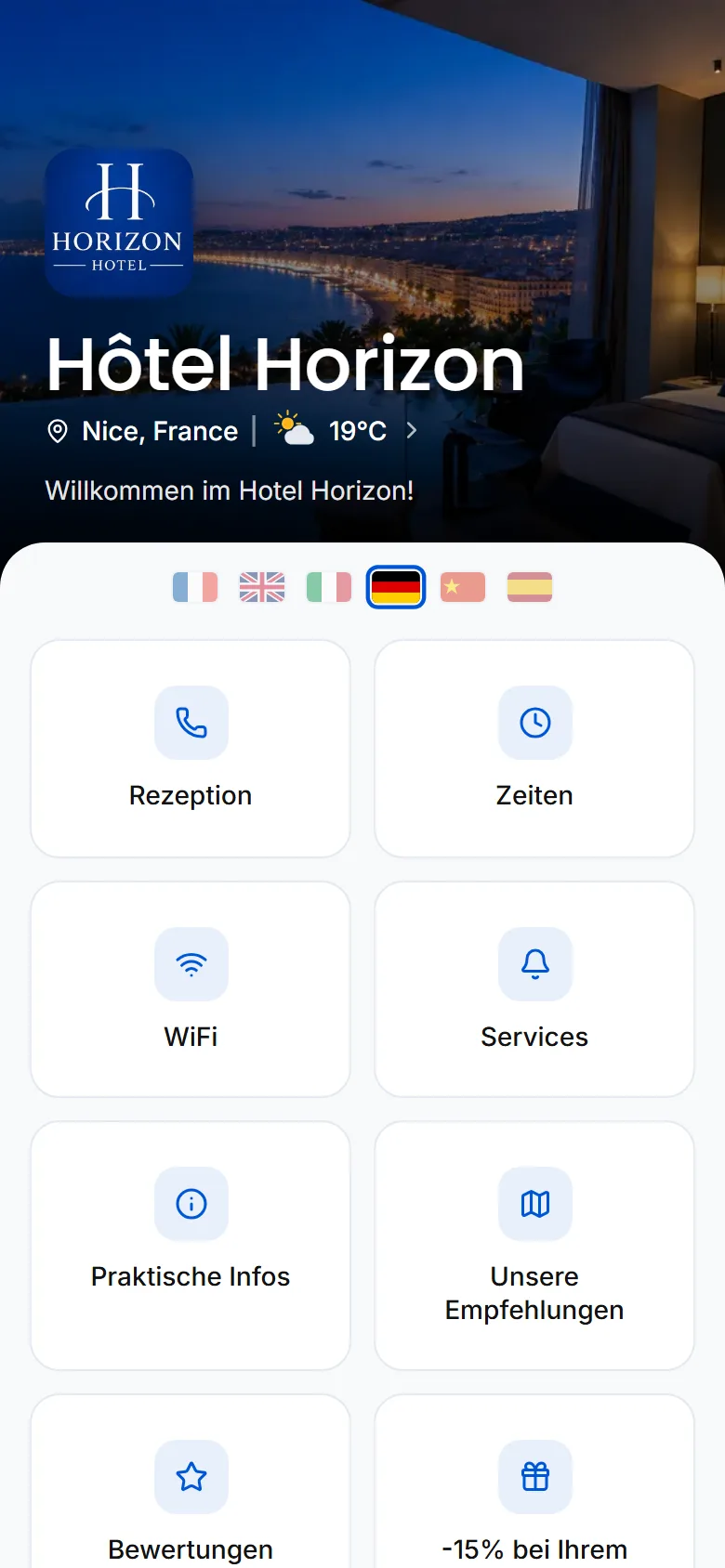The height and width of the screenshot is (1568, 725).
Task: View WiFi information
Action: pyautogui.click(x=191, y=989)
